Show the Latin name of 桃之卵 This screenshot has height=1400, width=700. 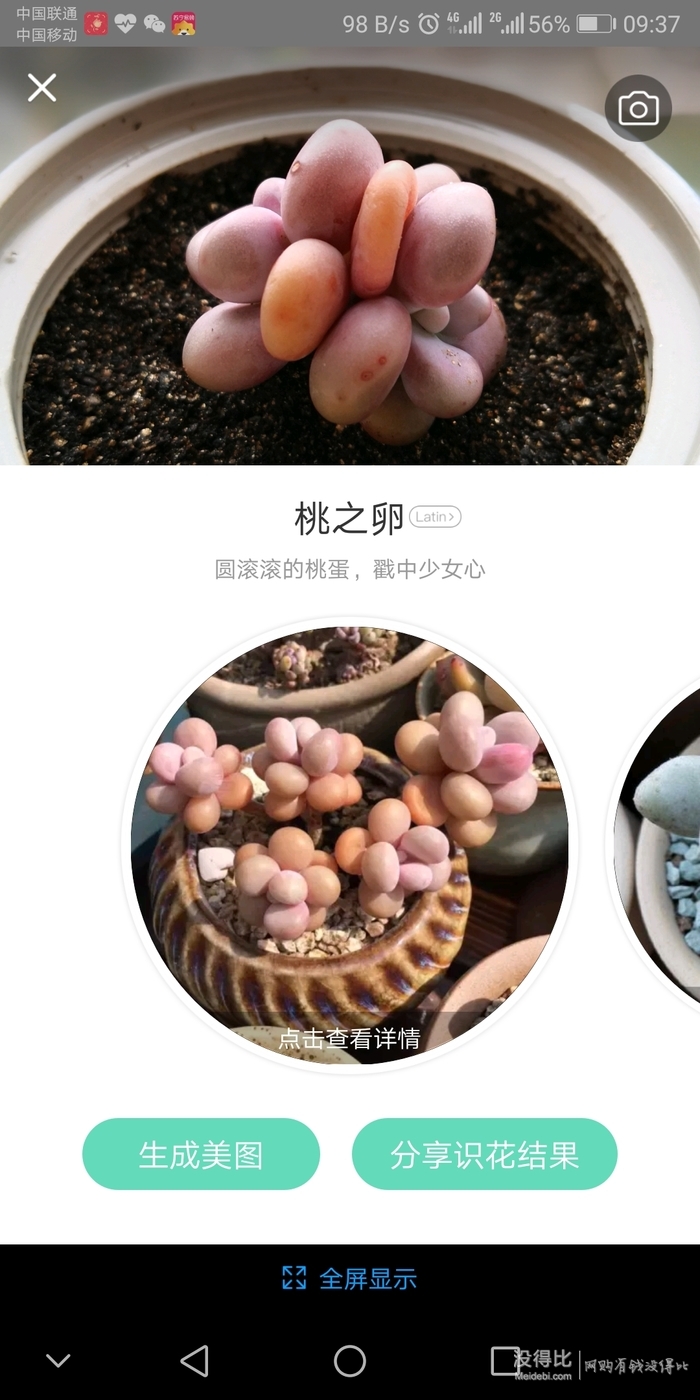click(435, 517)
